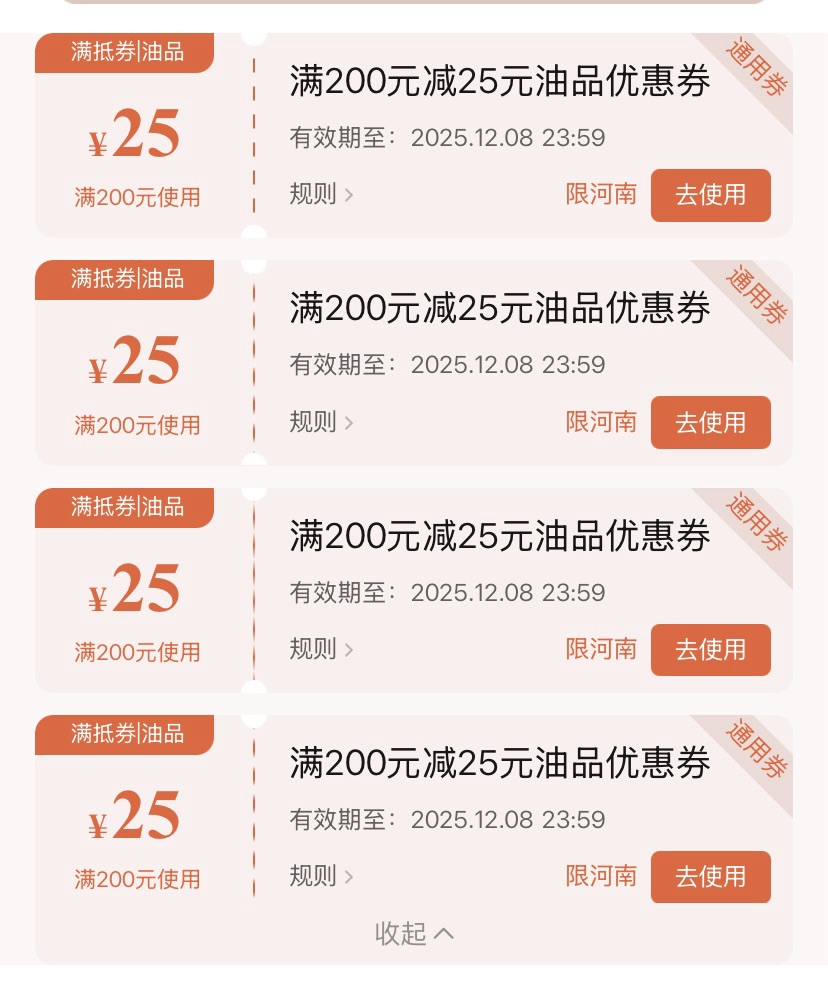Tap the 满抵券|油品 badge on the fourth coupon
Image resolution: width=828 pixels, height=981 pixels.
(x=124, y=734)
